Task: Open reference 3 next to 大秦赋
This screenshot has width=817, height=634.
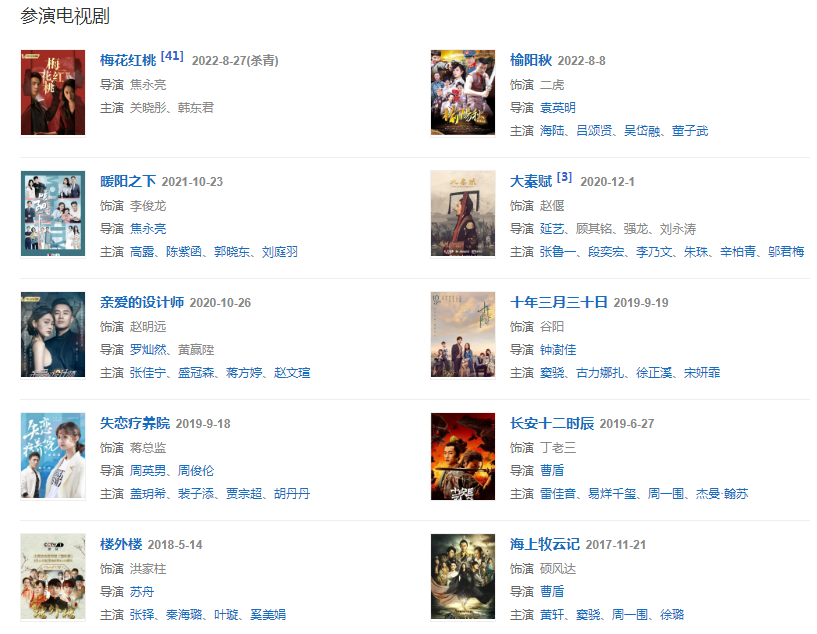Action: click(565, 177)
